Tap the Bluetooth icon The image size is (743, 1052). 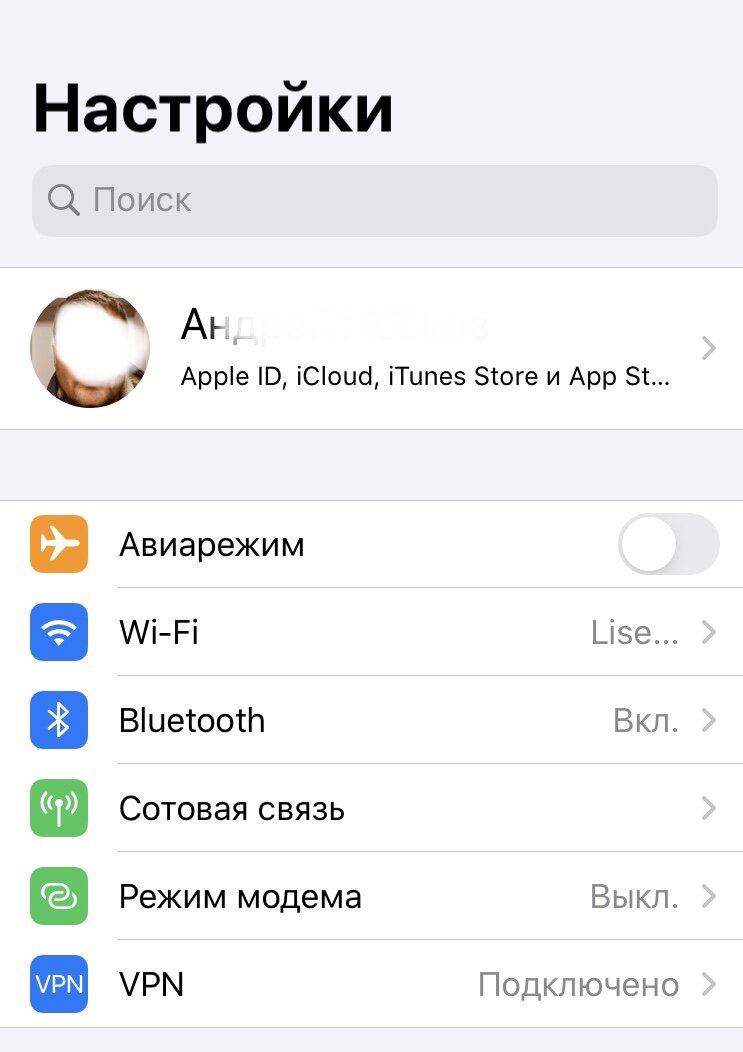tap(58, 720)
